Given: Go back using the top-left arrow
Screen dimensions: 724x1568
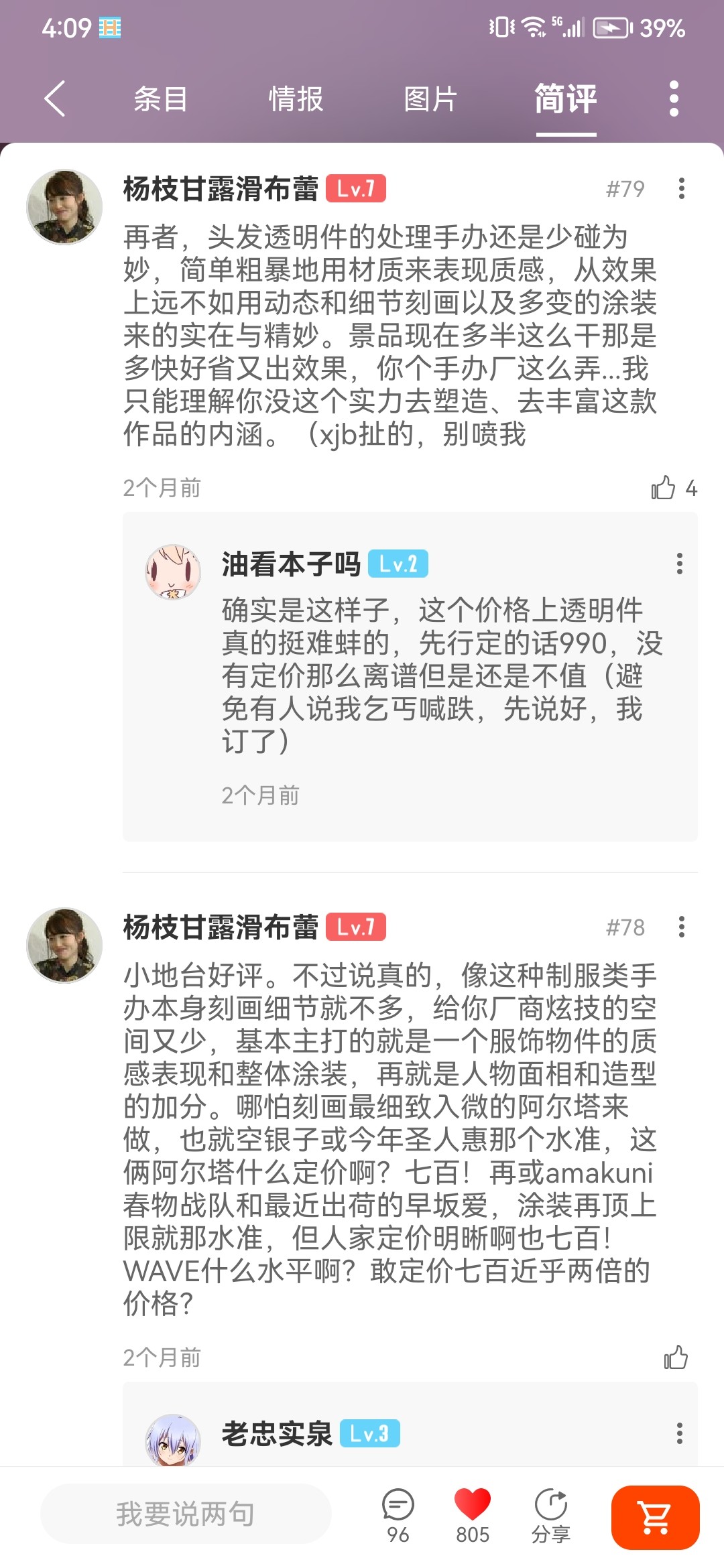Looking at the screenshot, I should pos(55,99).
